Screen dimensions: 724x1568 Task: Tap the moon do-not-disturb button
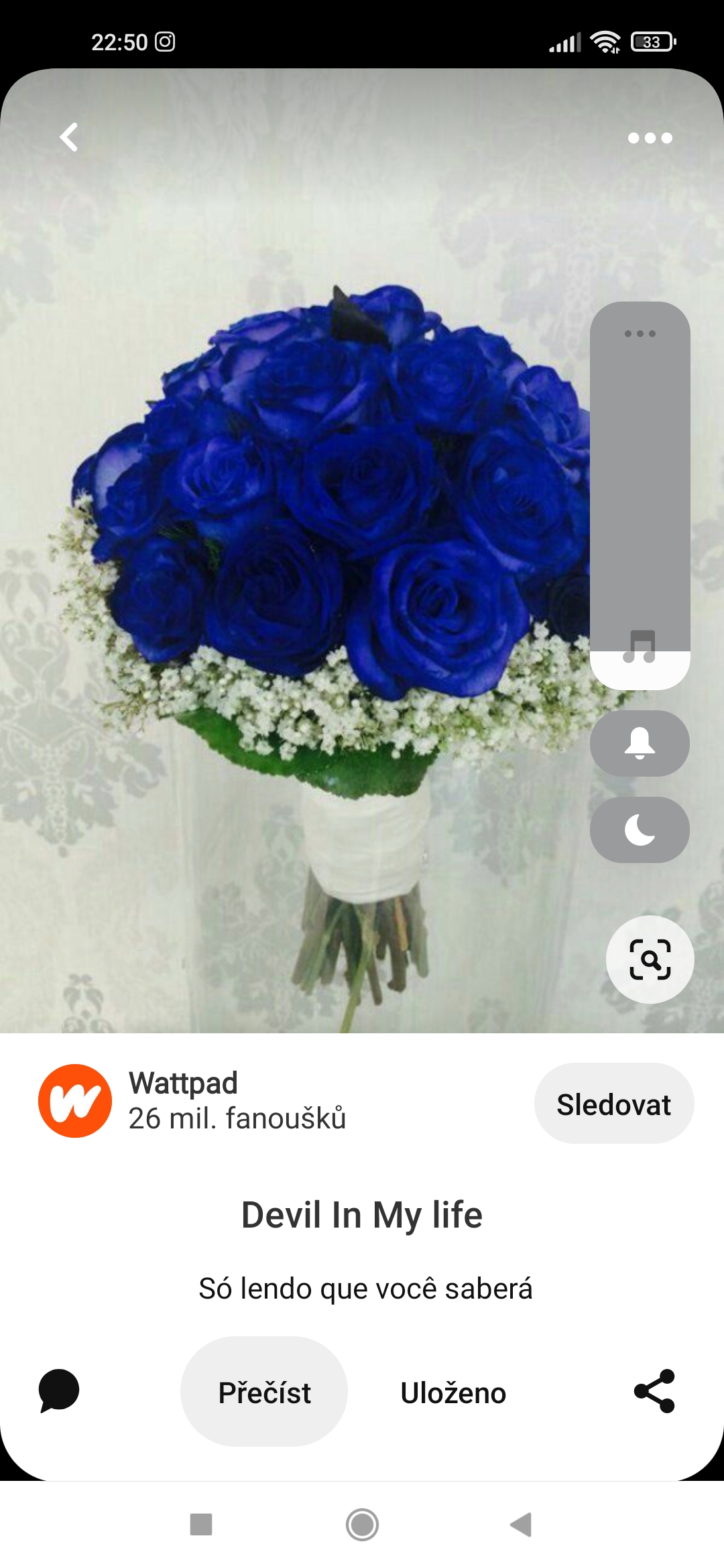[x=640, y=830]
